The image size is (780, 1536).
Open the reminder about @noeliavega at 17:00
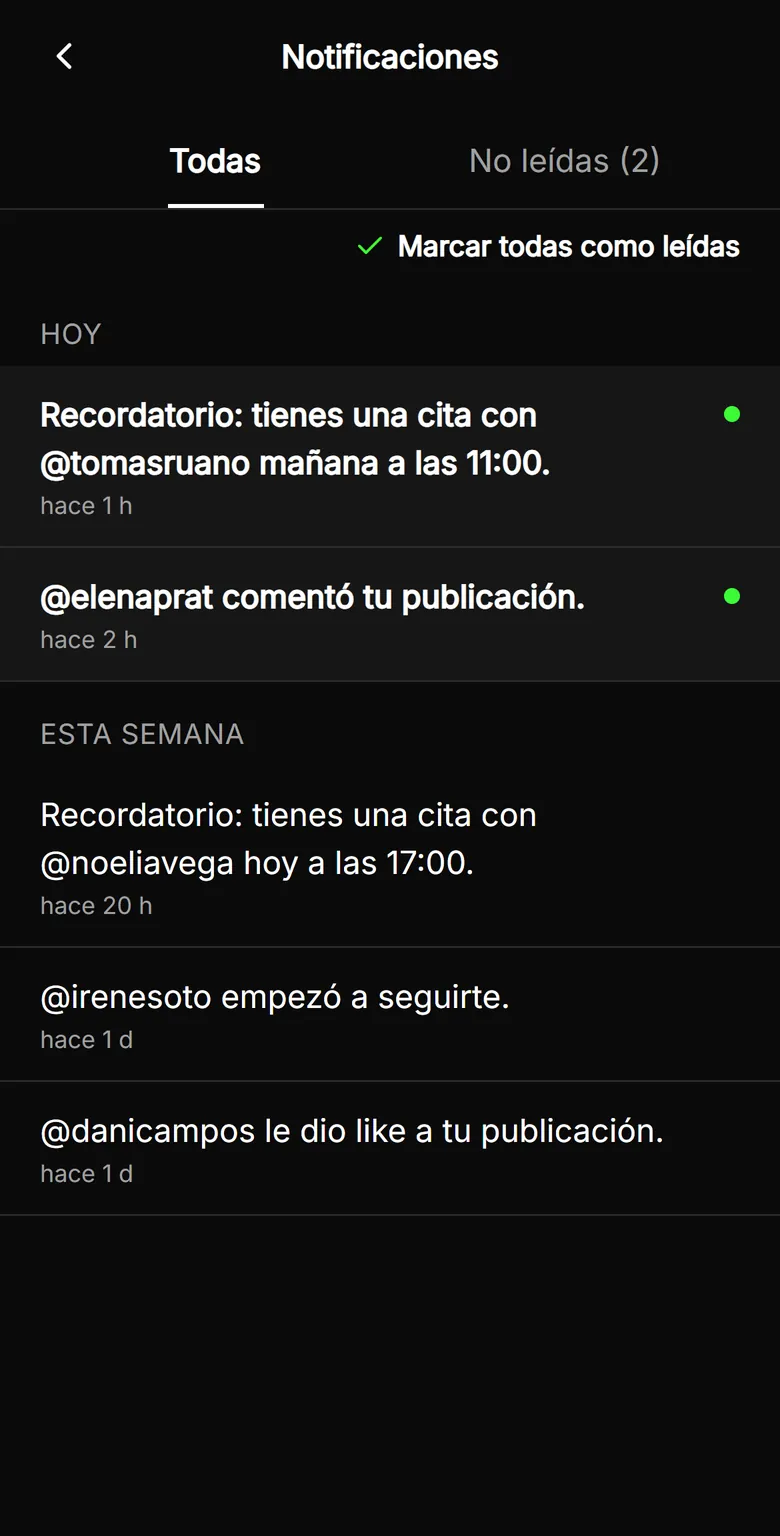390,856
